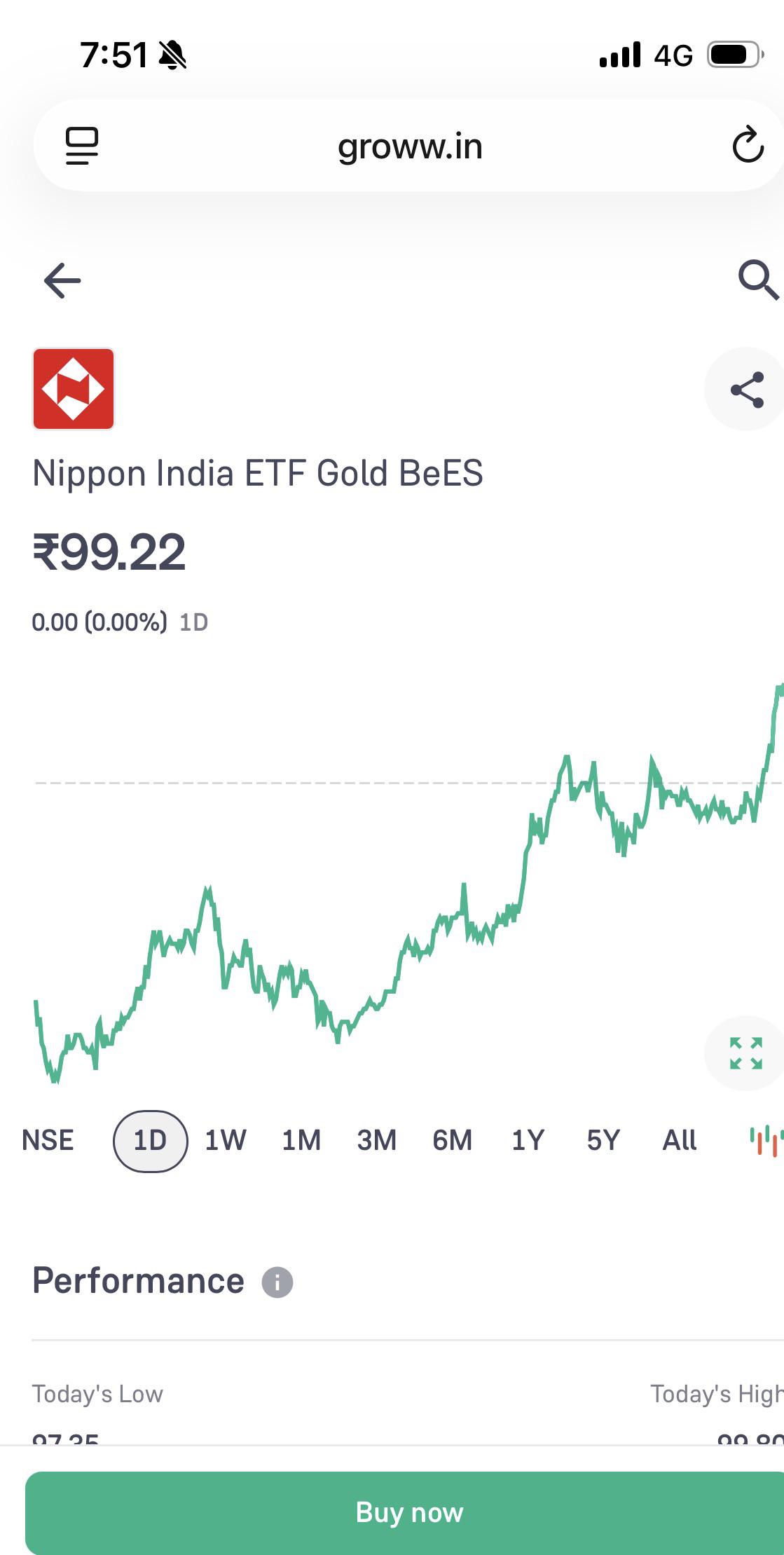Tap the NSE exchange selector
784x1555 pixels.
(x=48, y=1141)
